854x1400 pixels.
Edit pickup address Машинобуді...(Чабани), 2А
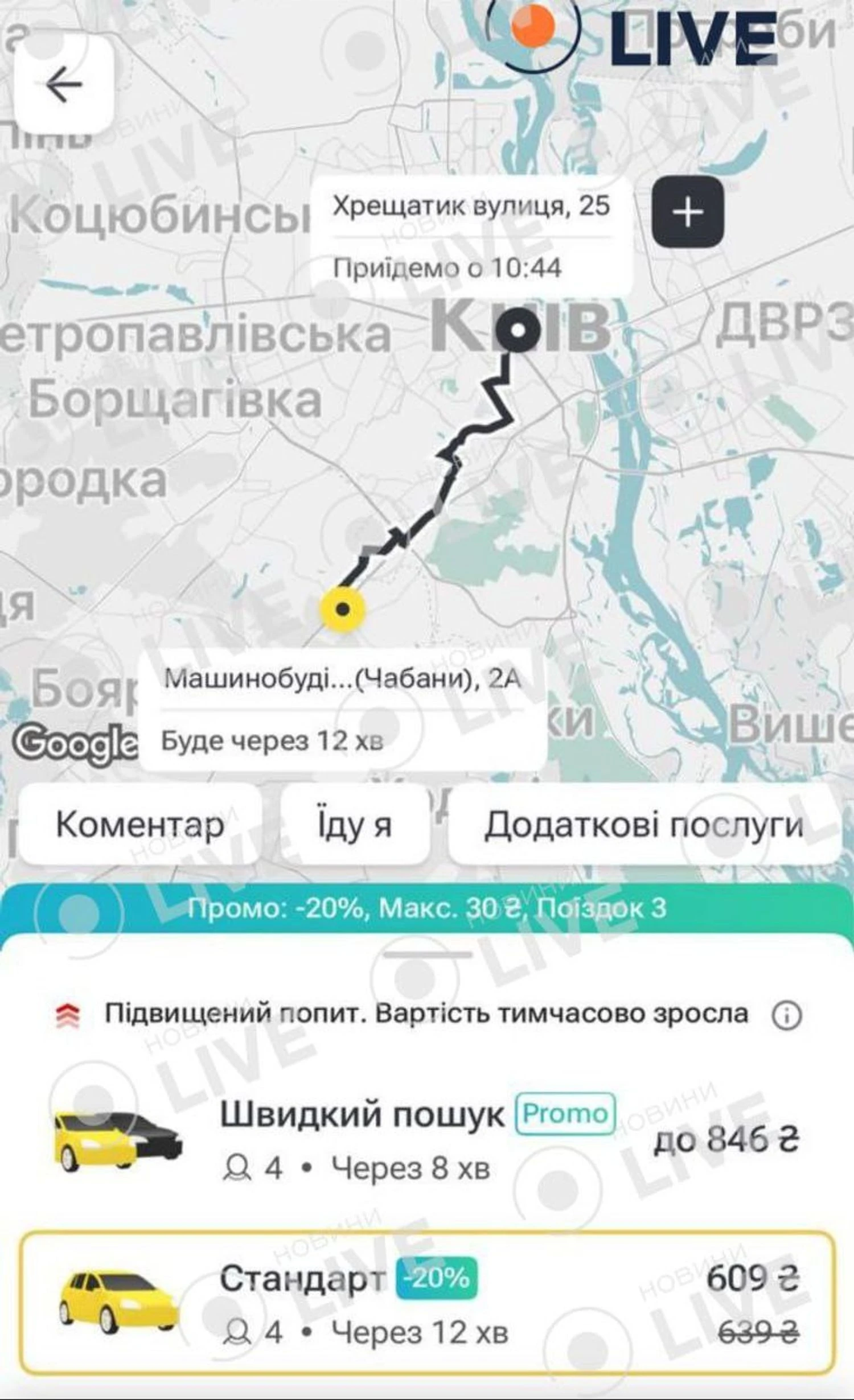[x=342, y=678]
